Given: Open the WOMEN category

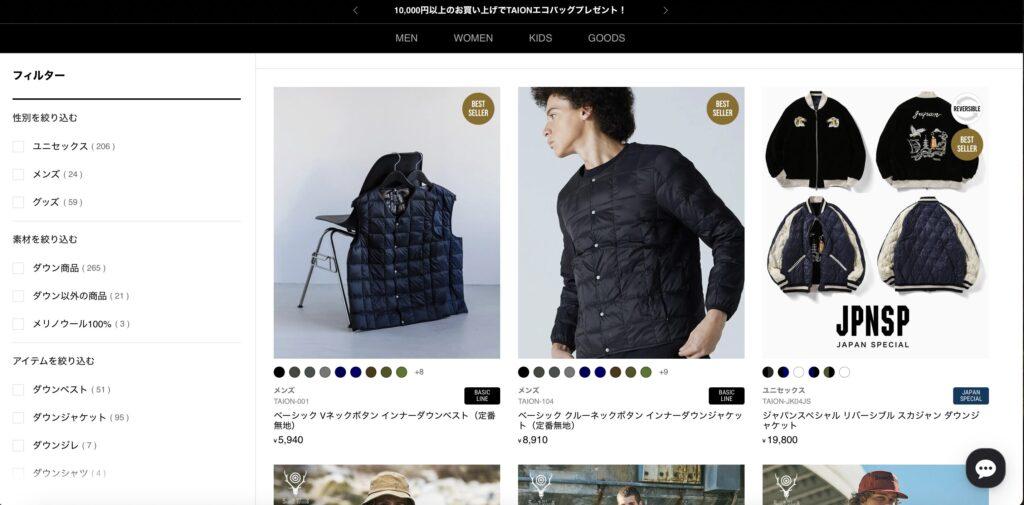Looking at the screenshot, I should [x=473, y=38].
